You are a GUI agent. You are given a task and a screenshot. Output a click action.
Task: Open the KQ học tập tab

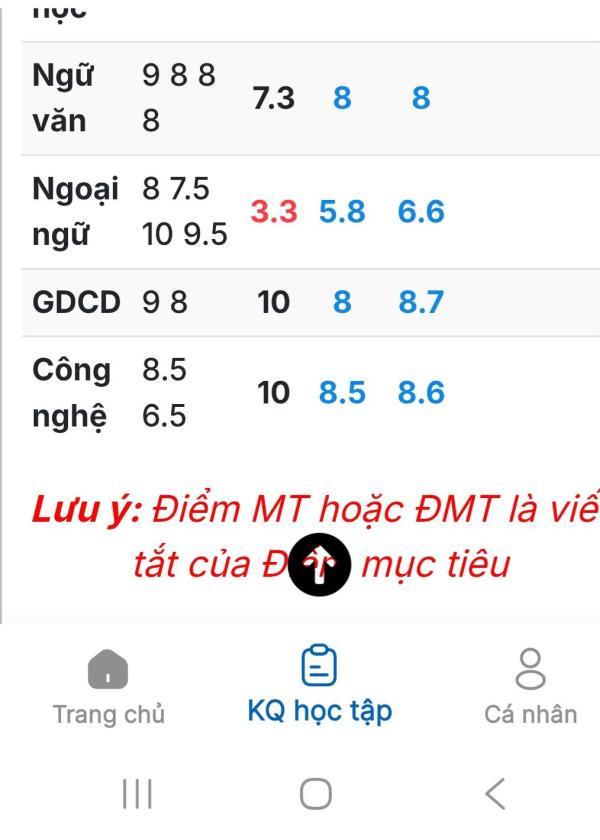(319, 685)
